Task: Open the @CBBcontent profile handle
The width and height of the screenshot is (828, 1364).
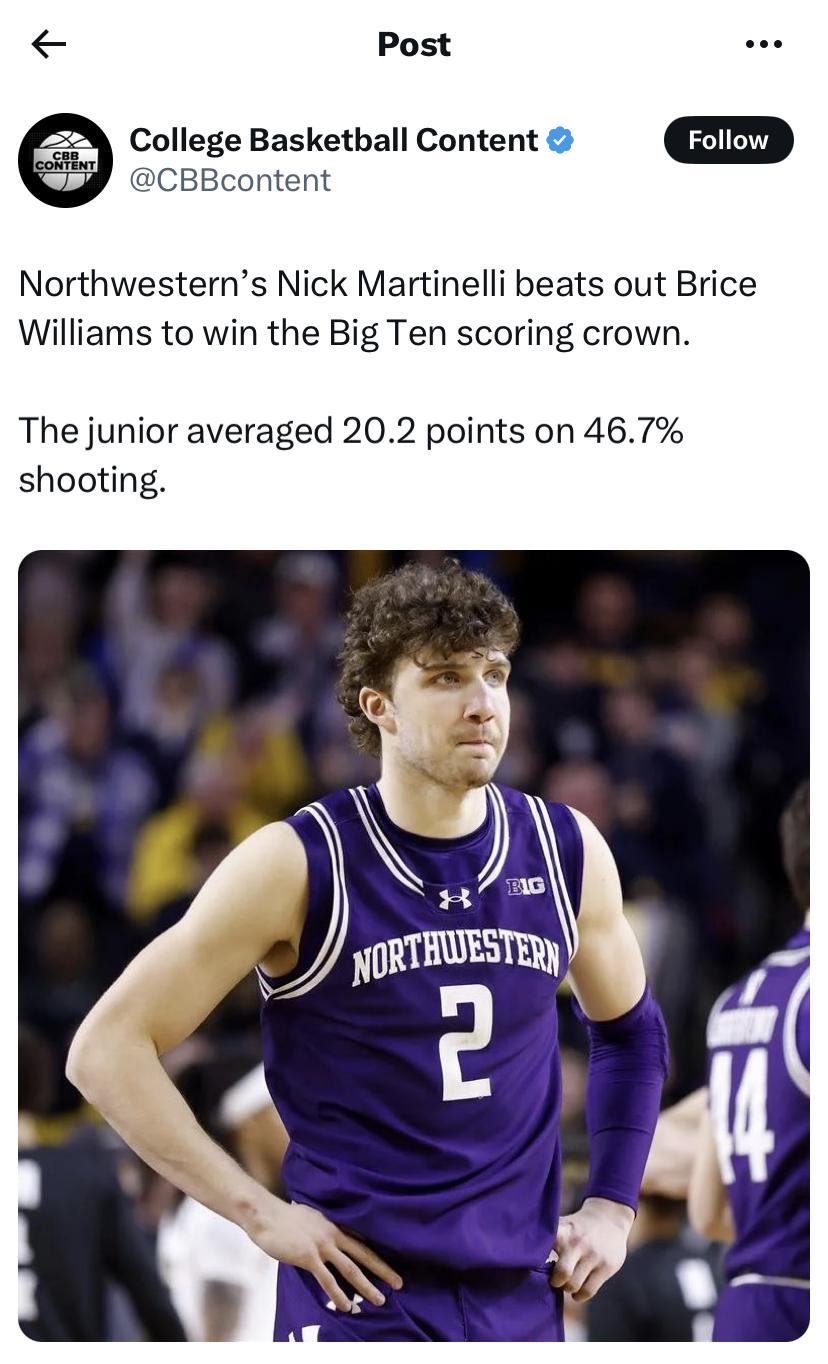Action: (230, 180)
